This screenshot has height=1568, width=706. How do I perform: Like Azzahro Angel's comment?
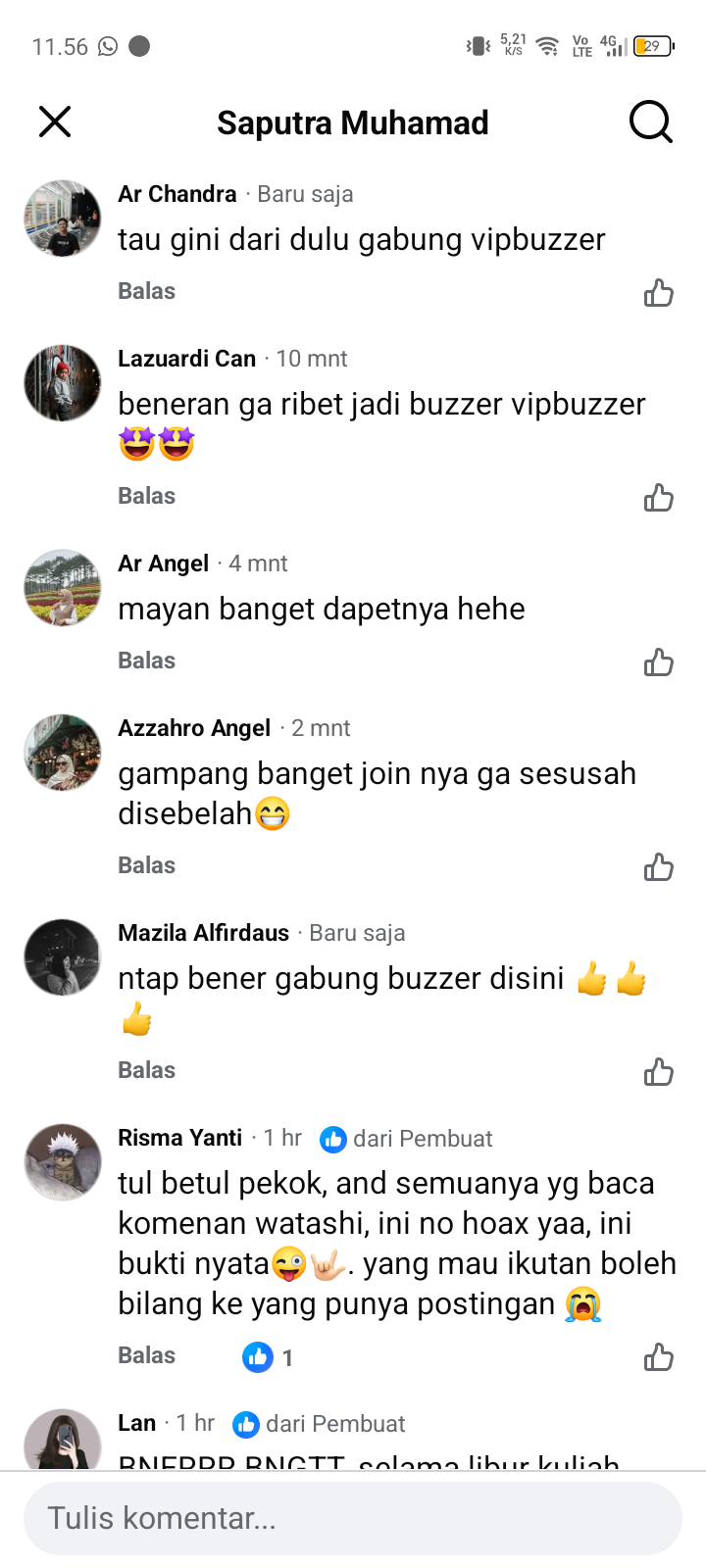pyautogui.click(x=659, y=867)
